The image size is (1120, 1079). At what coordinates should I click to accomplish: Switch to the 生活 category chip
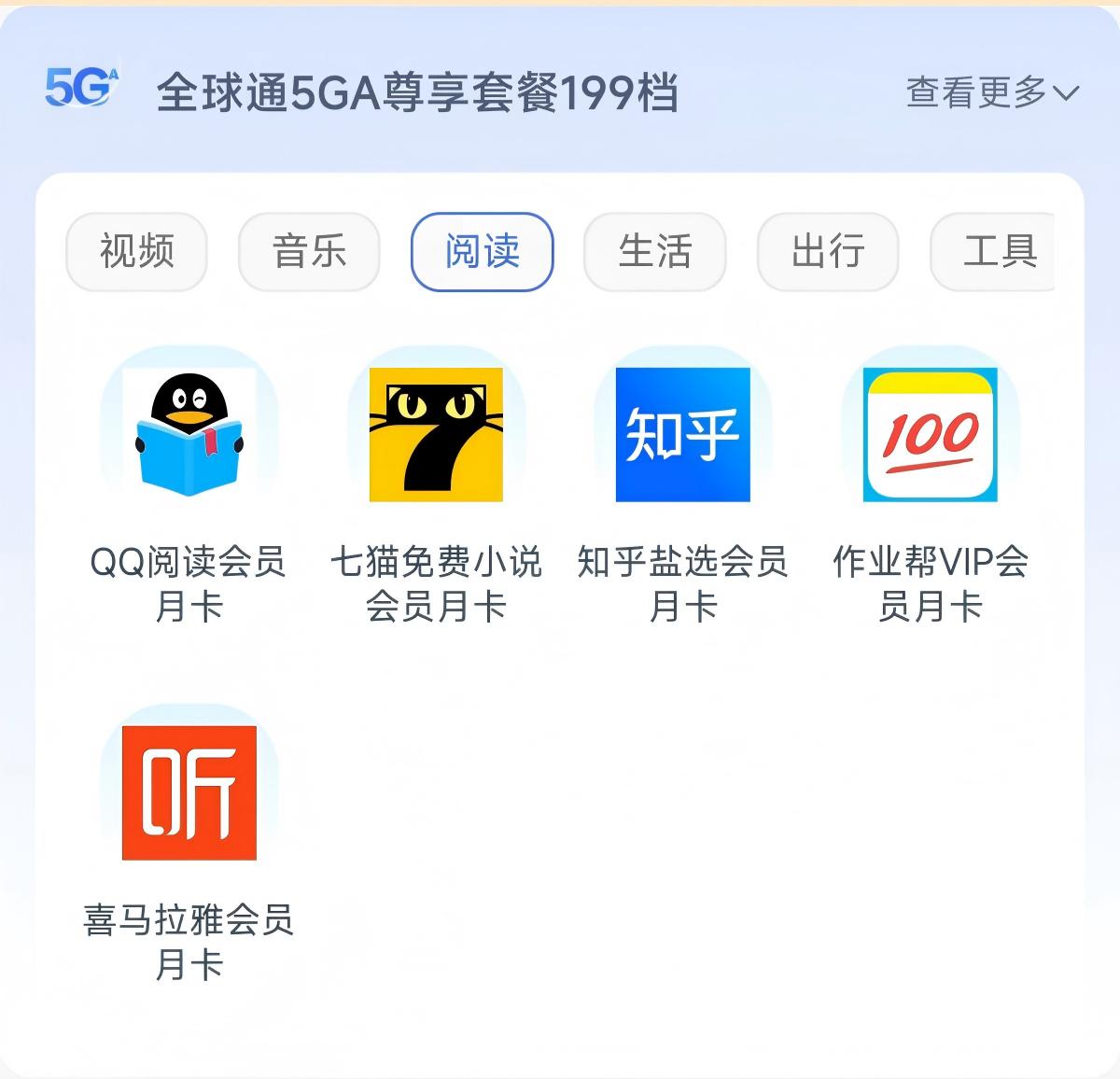tap(654, 252)
